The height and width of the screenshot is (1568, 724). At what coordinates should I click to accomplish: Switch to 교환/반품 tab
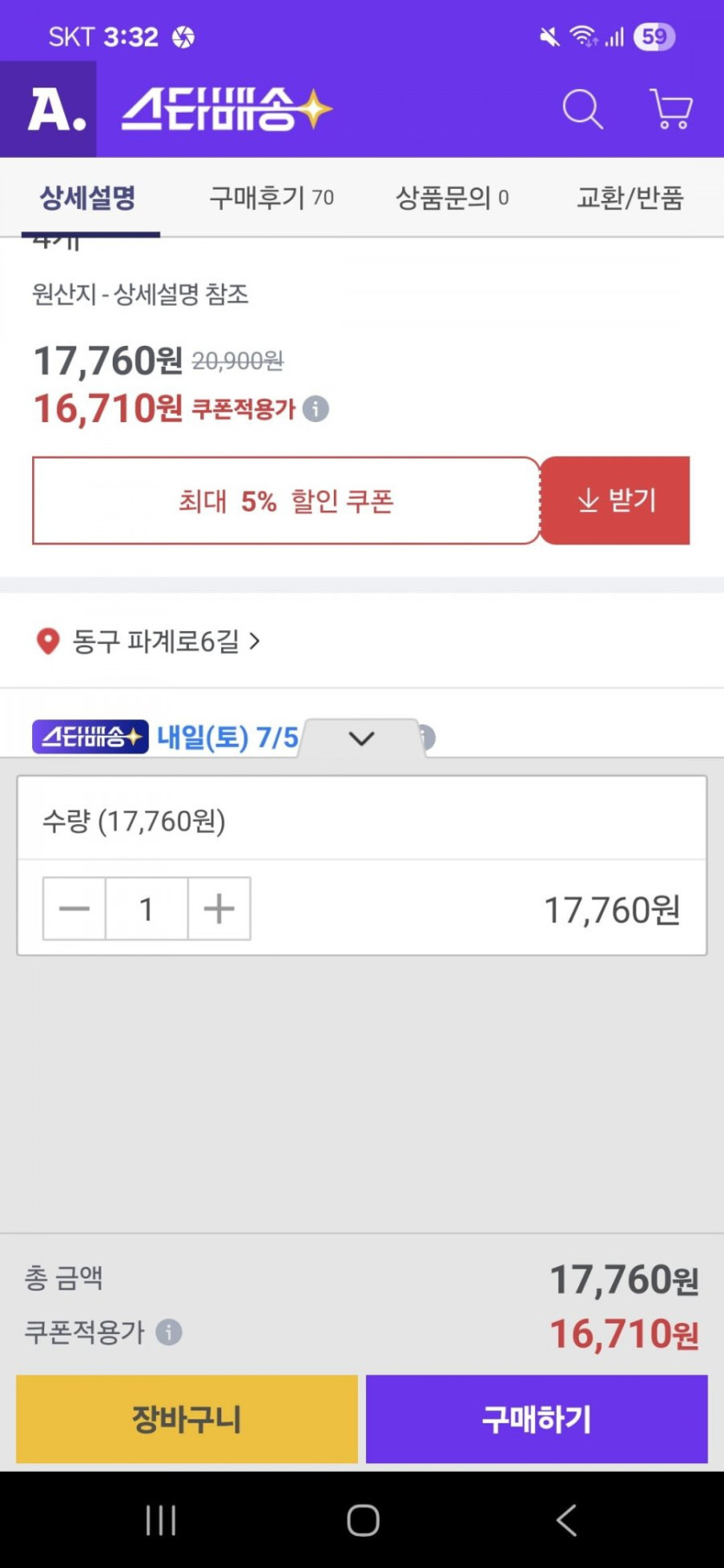630,198
